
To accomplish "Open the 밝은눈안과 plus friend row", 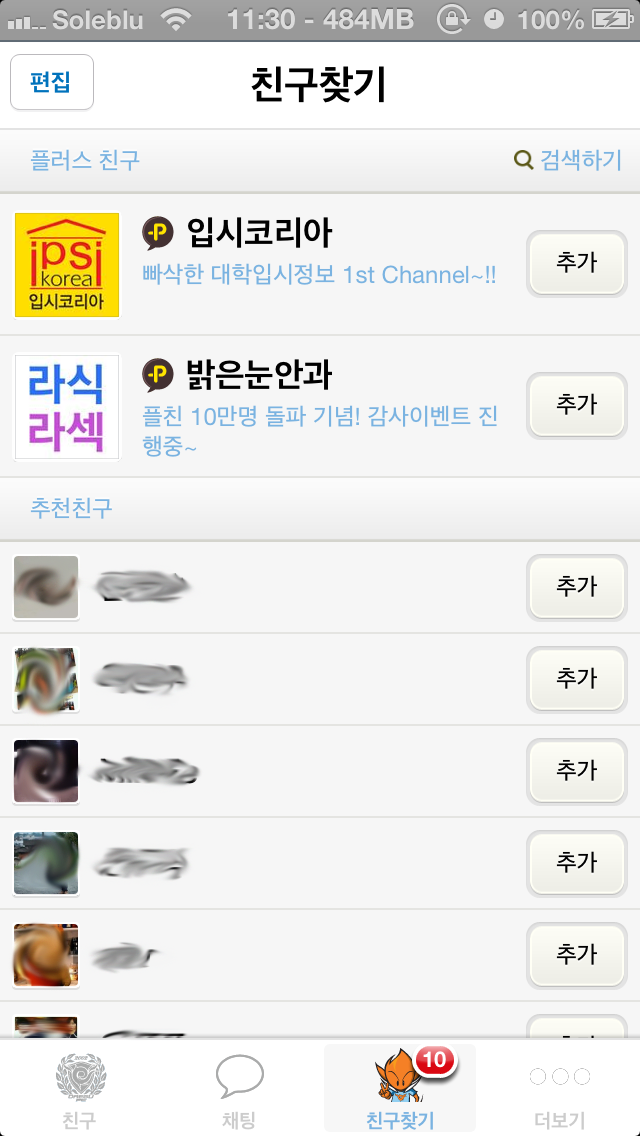I will pyautogui.click(x=320, y=406).
